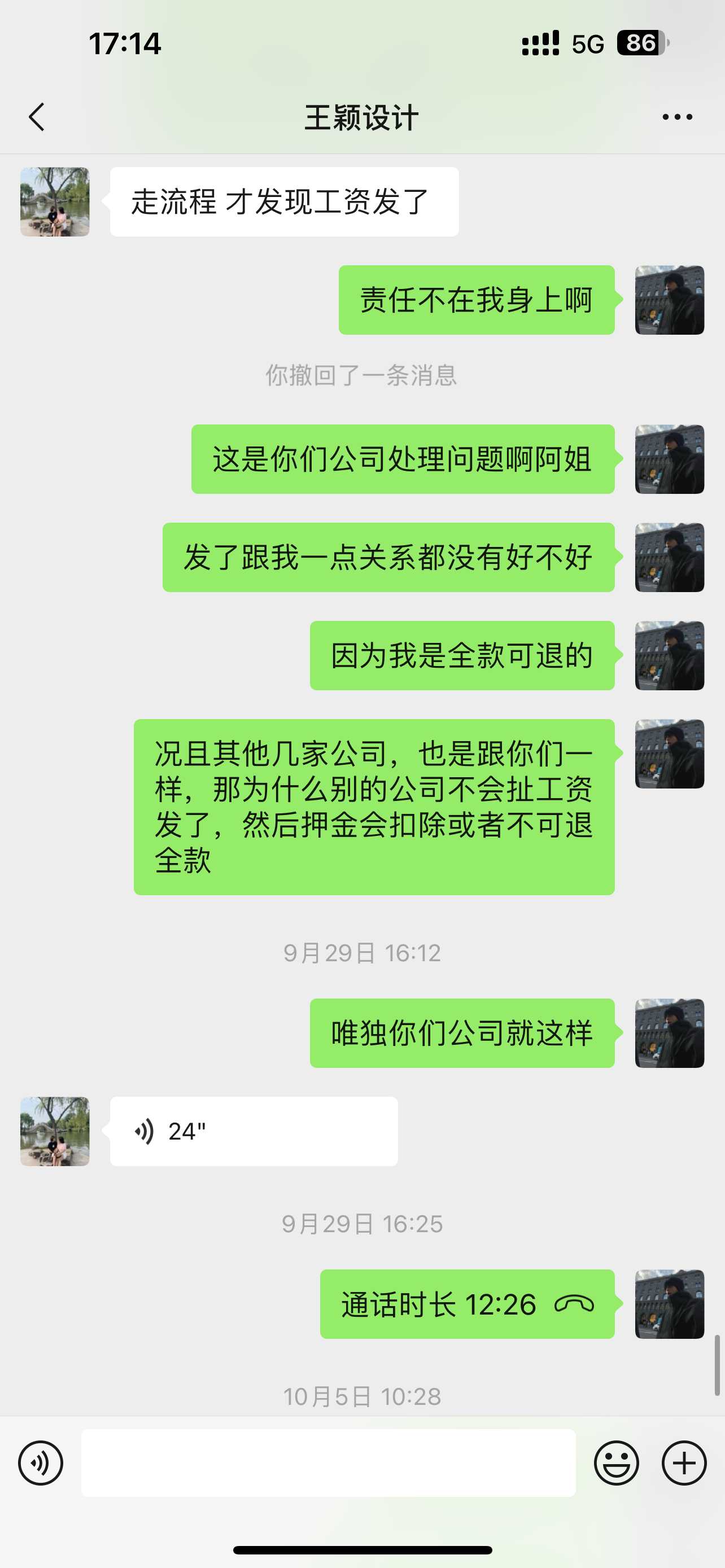Tap the call record 通话时长 12:26
Image resolution: width=725 pixels, height=1568 pixels.
coord(467,1304)
